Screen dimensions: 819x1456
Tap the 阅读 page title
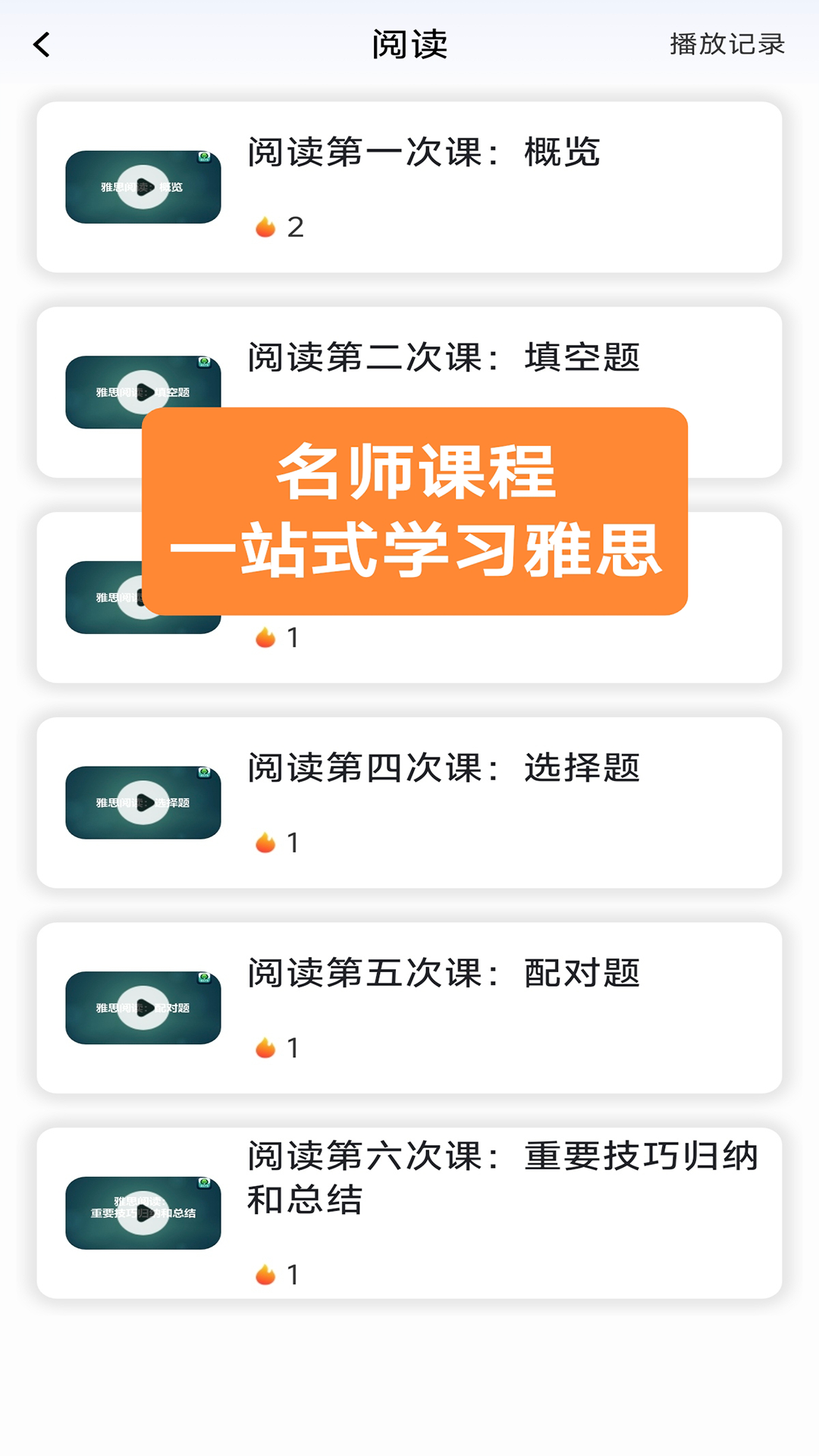(x=409, y=45)
